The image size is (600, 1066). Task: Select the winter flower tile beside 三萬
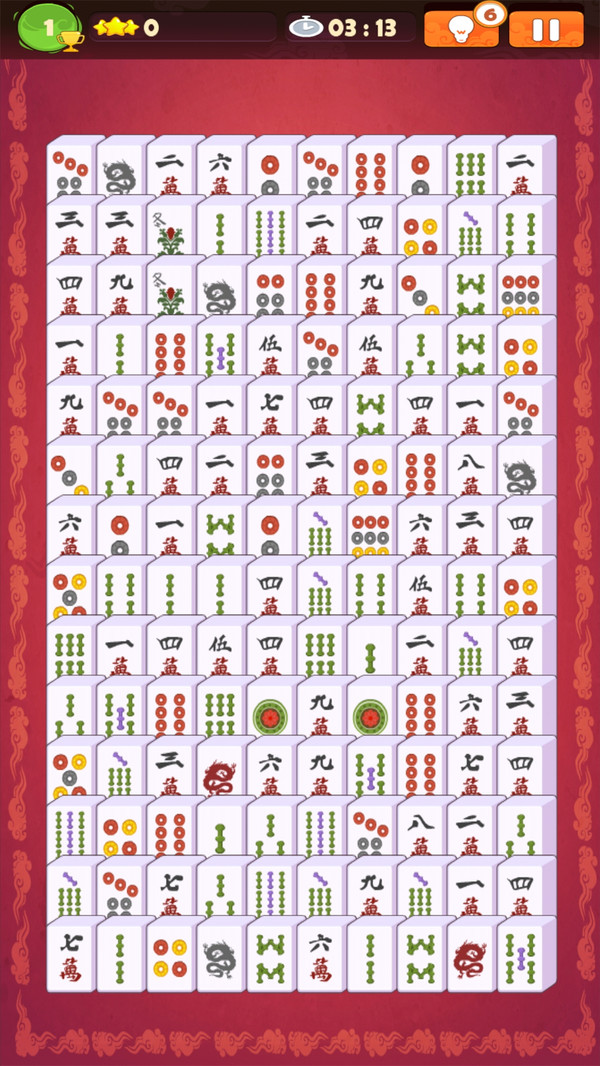[169, 226]
